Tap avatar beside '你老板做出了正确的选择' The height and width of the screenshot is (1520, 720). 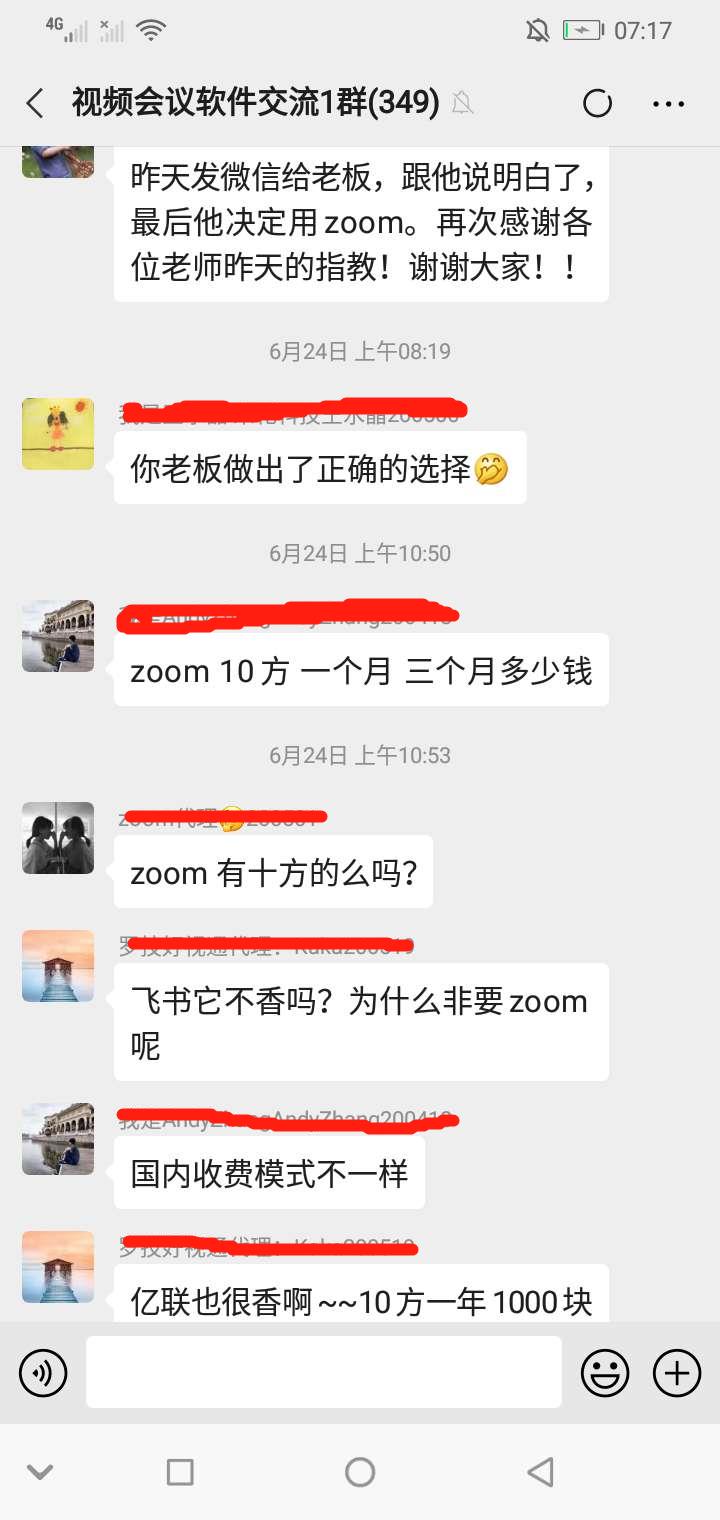58,434
